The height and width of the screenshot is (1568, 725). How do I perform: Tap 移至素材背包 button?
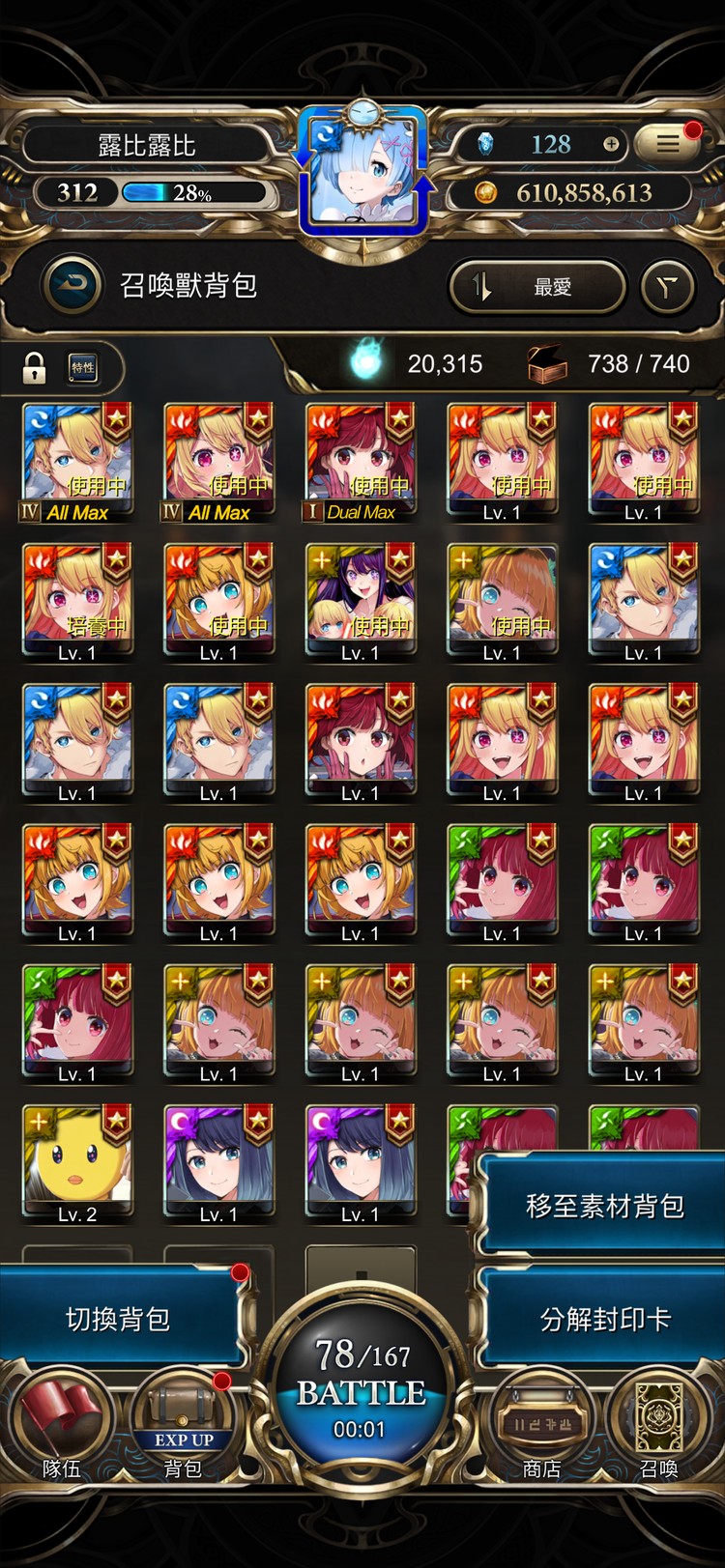click(x=604, y=1206)
